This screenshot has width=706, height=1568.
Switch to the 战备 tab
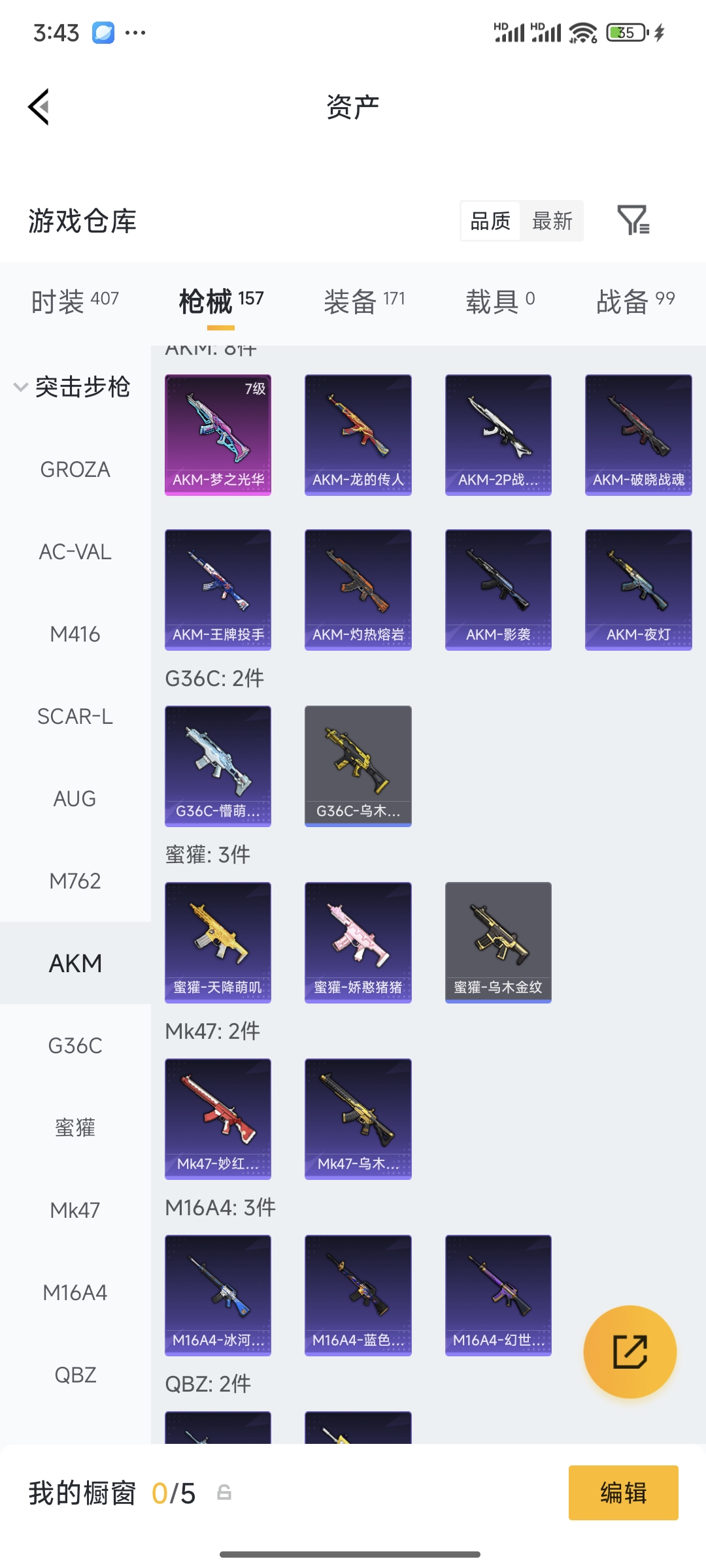pyautogui.click(x=635, y=301)
